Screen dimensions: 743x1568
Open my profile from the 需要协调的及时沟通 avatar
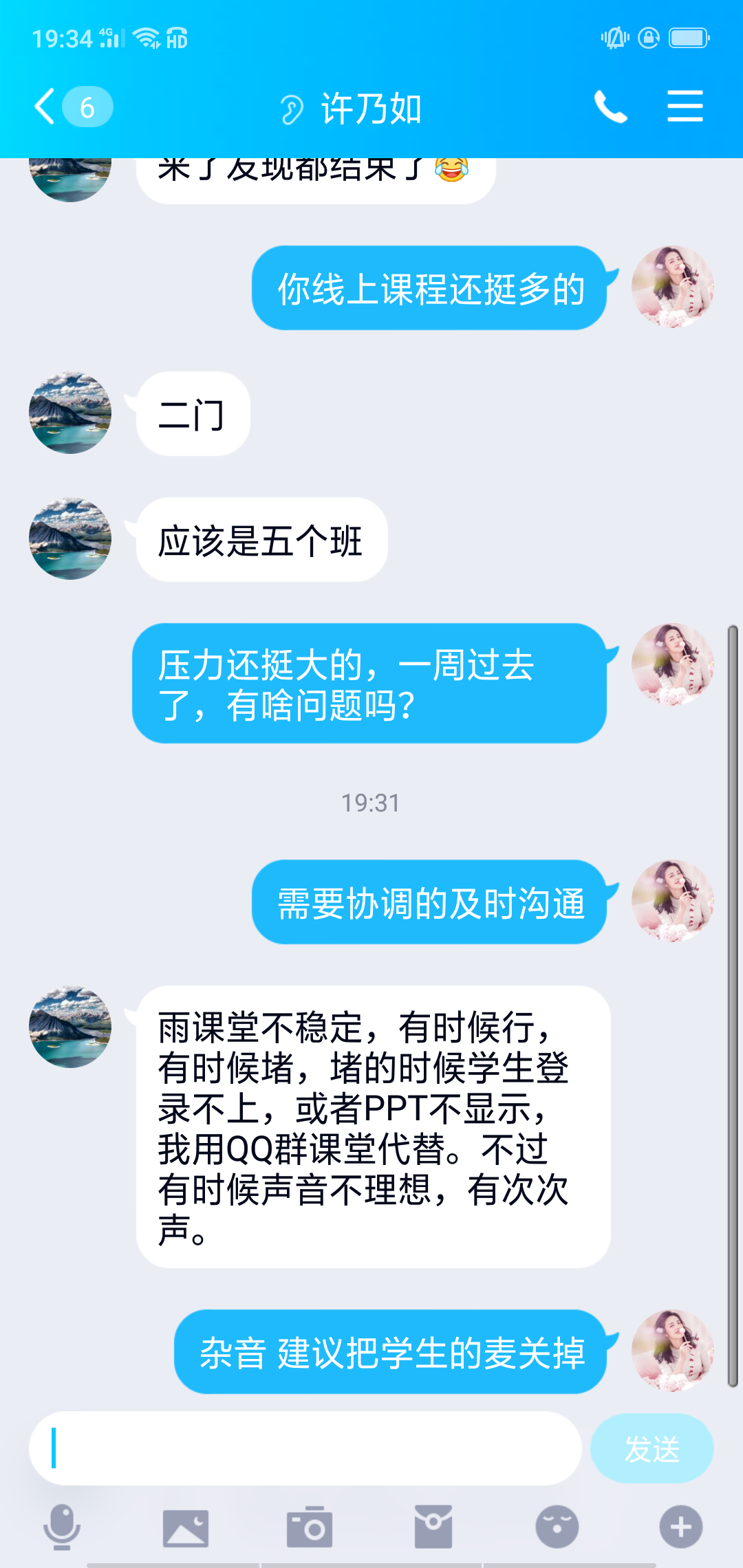672,901
